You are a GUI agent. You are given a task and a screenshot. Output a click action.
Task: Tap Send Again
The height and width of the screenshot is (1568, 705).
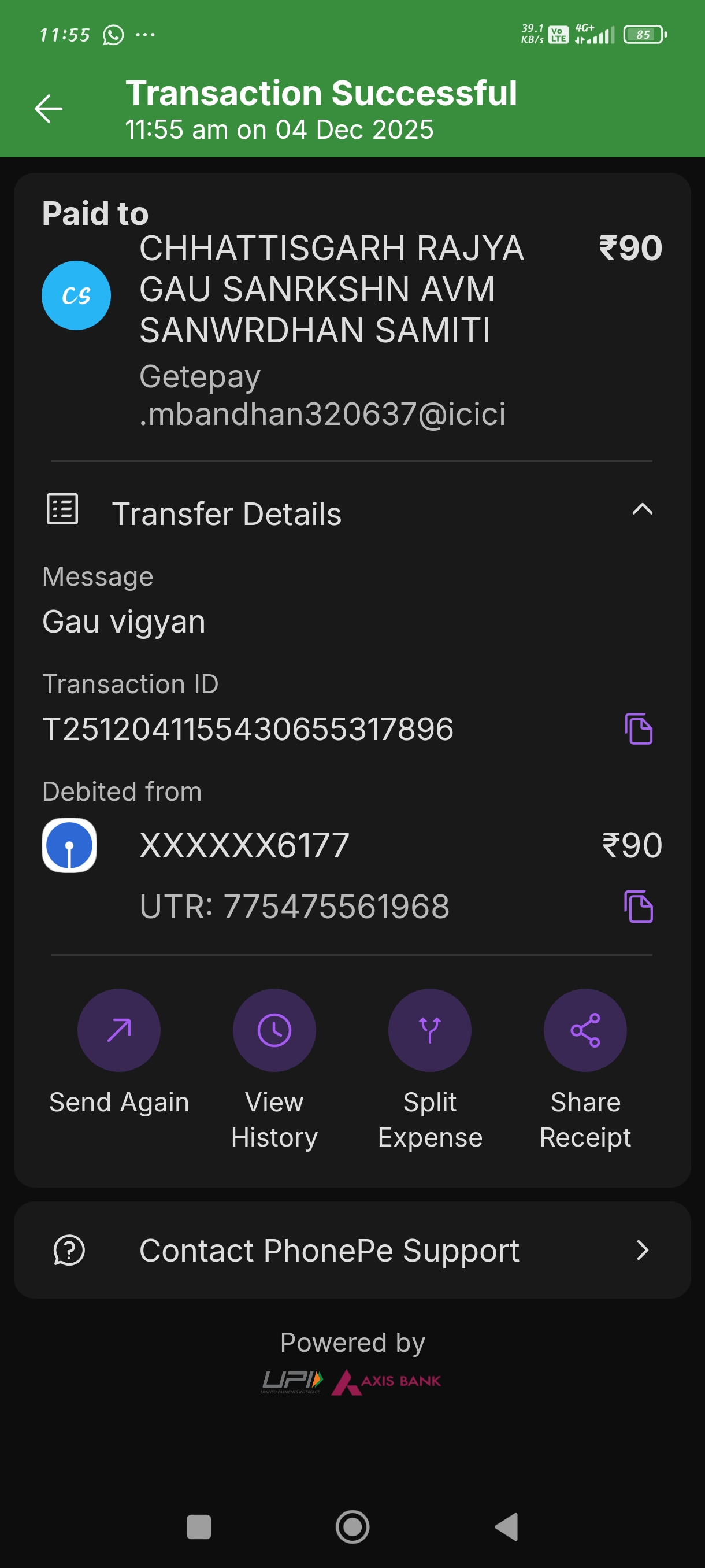(119, 1030)
